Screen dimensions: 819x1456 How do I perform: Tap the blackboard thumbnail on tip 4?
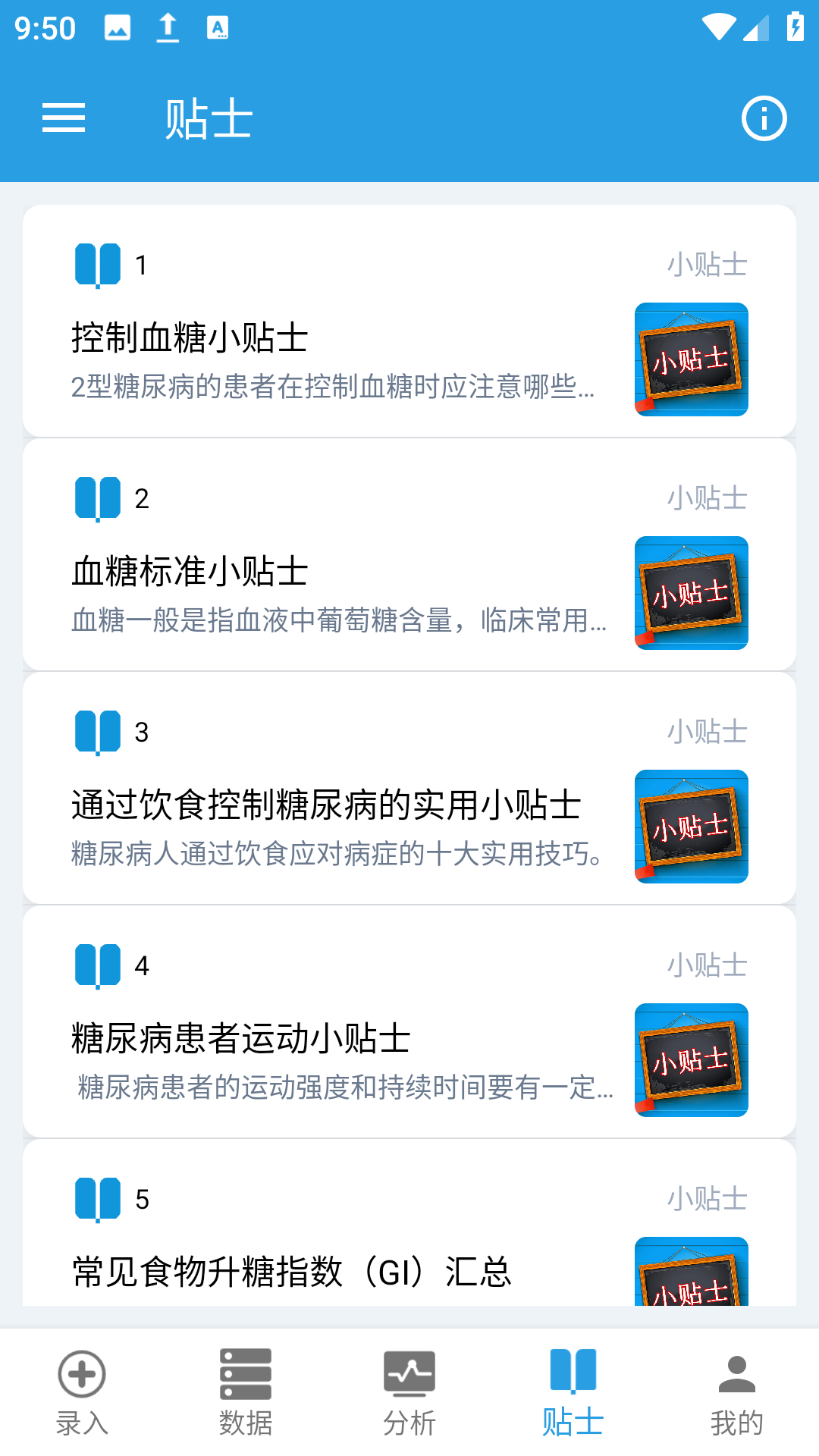(x=691, y=1061)
